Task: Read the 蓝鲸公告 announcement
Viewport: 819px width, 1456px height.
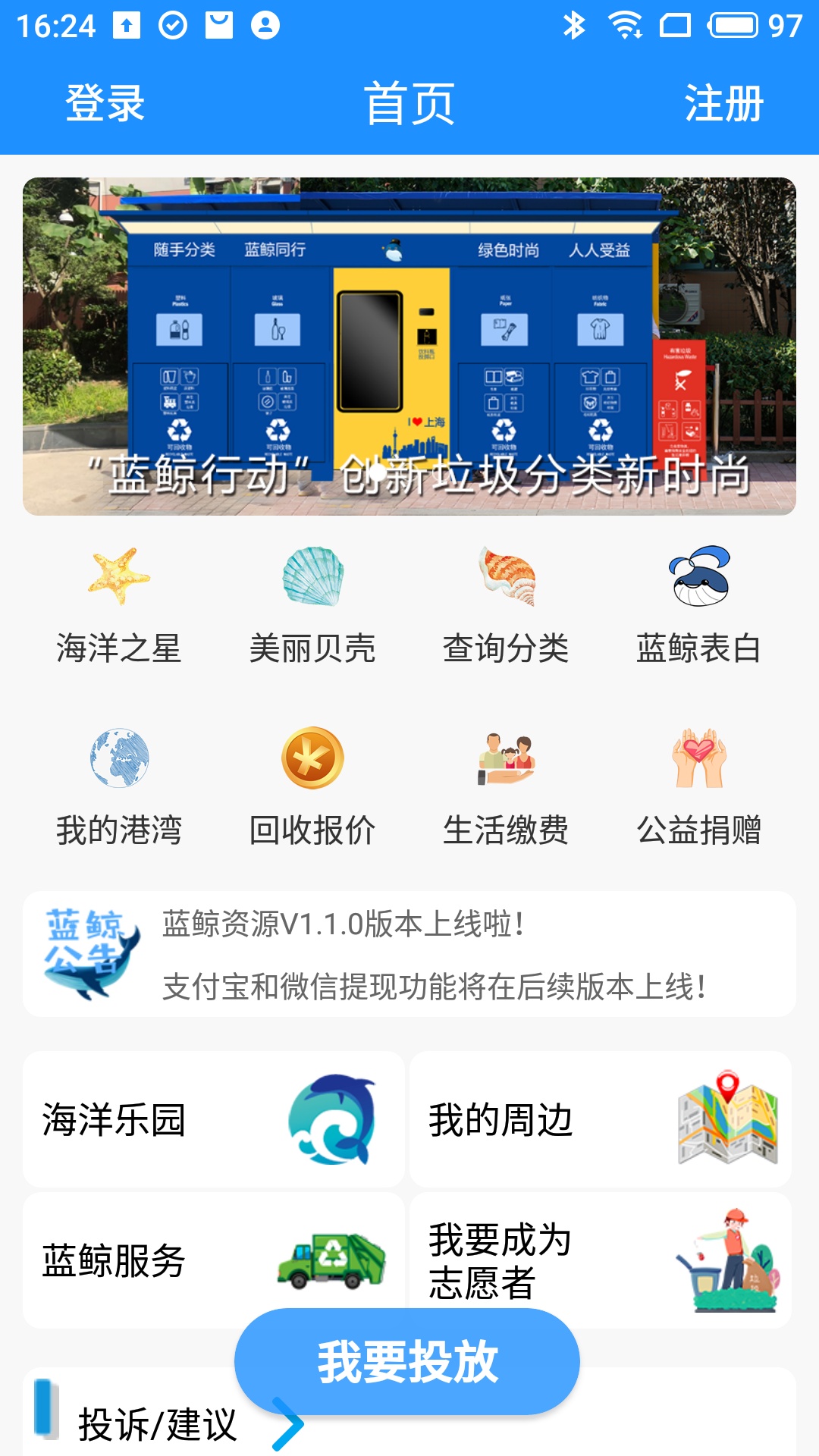Action: pyautogui.click(x=409, y=954)
